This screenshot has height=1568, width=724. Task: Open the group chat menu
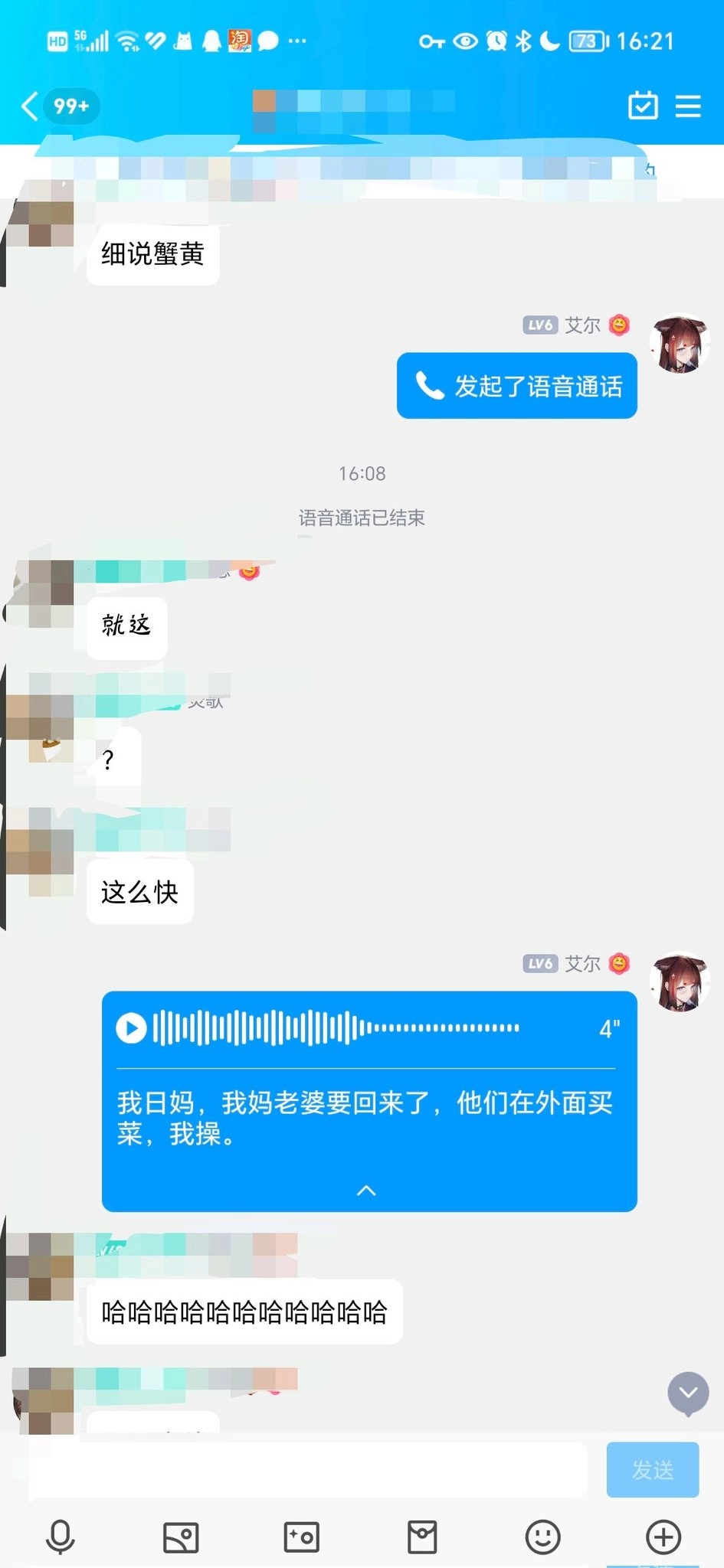688,106
